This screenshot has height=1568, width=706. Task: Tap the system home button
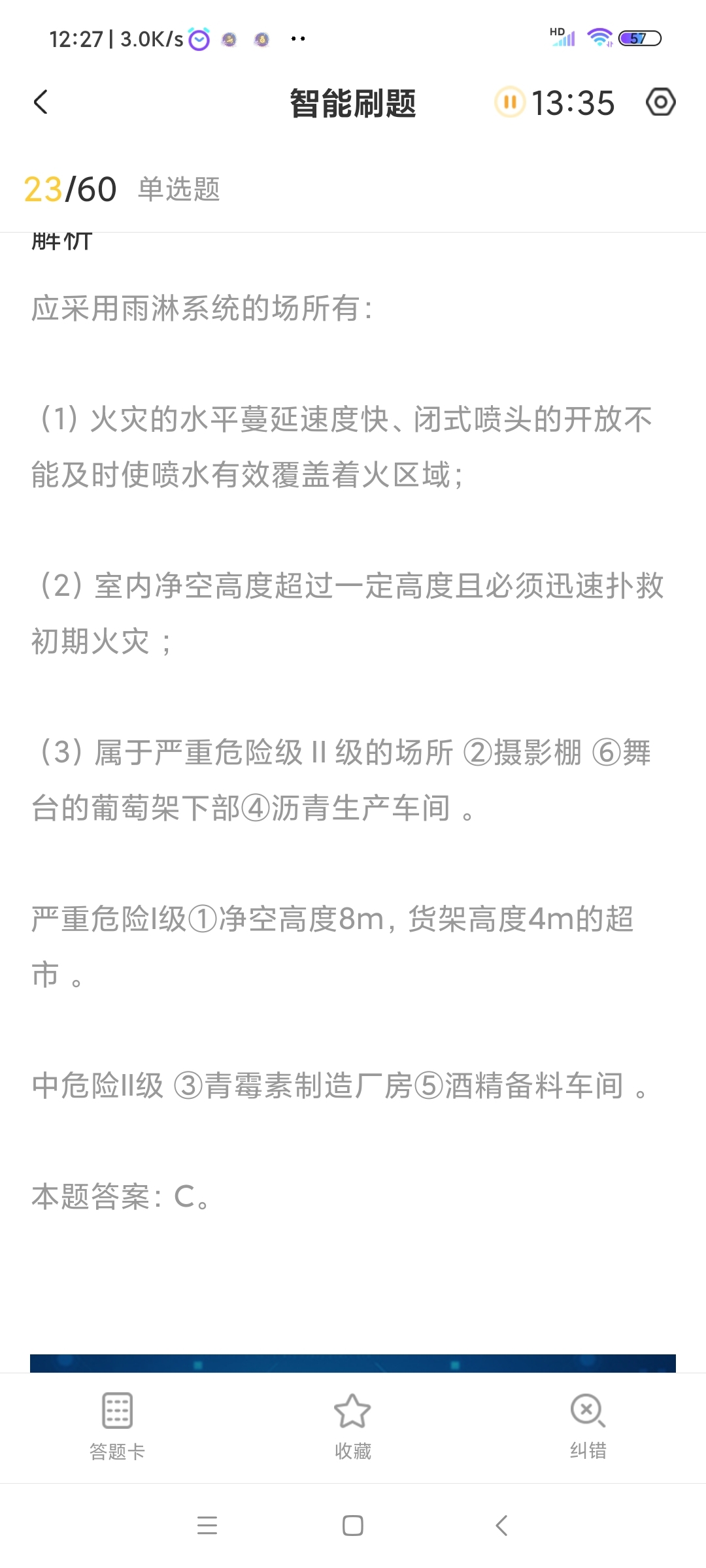pyautogui.click(x=353, y=1526)
